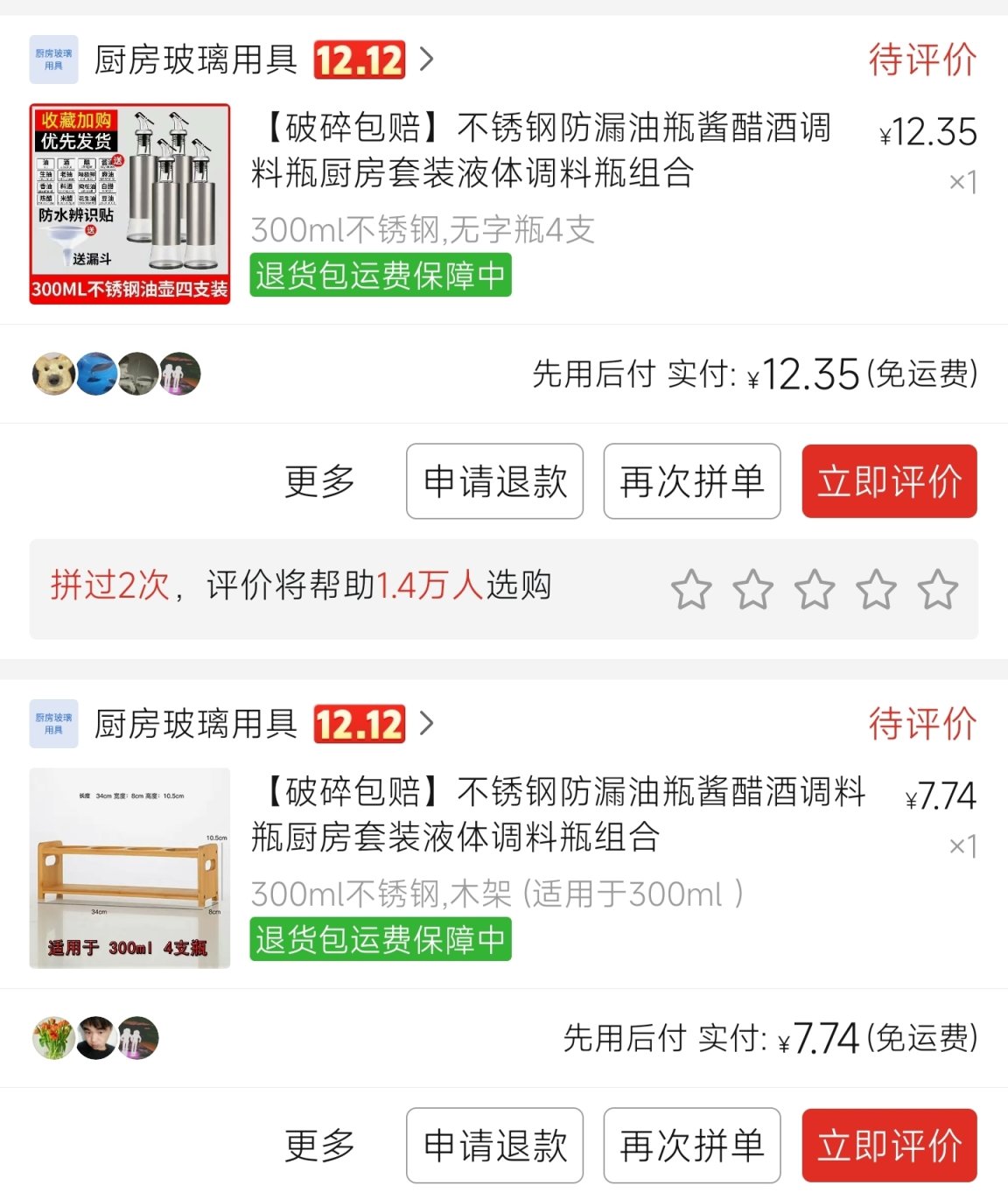Click the first doge avatar icon

(53, 374)
